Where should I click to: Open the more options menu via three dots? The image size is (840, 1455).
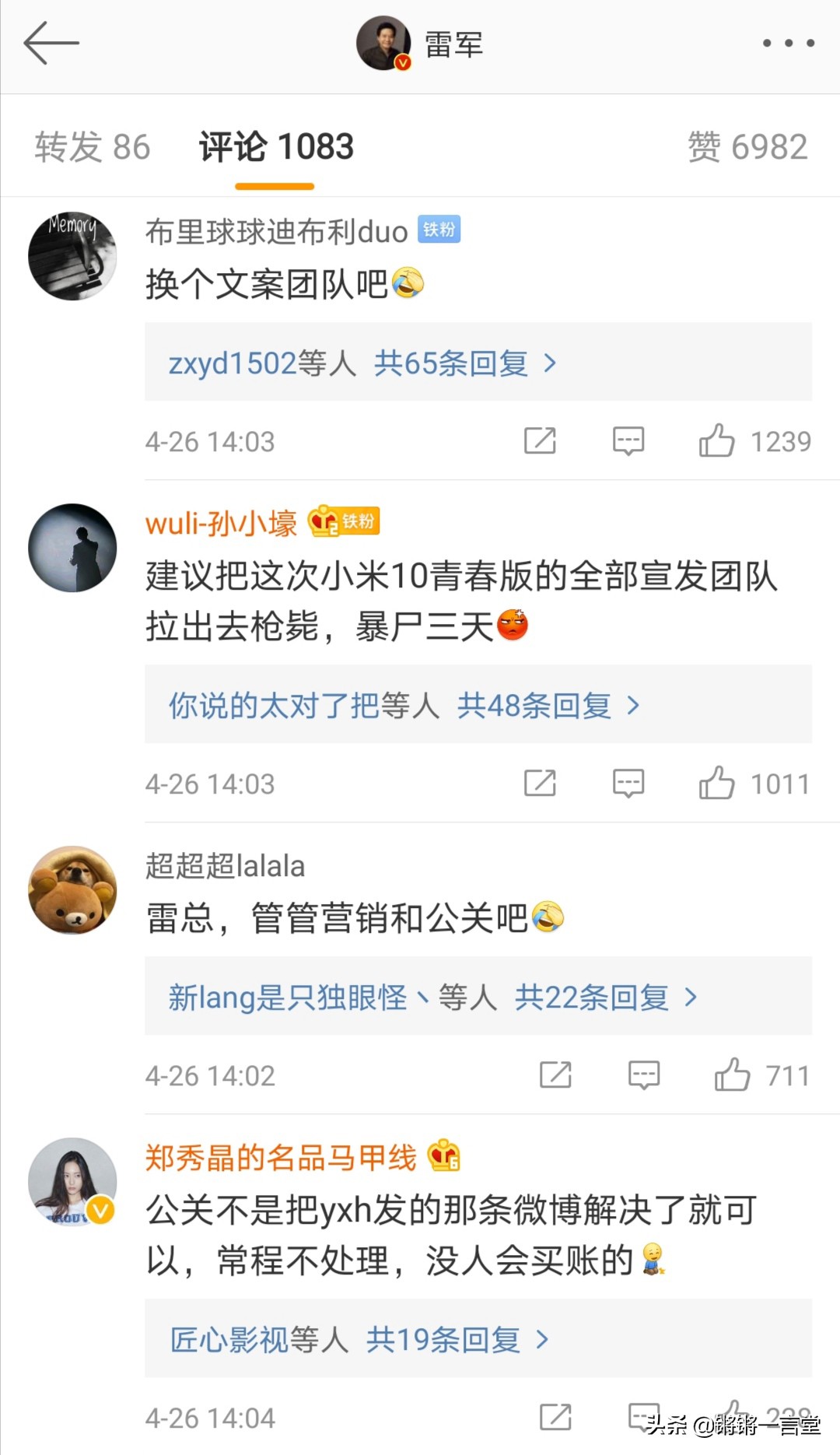click(789, 44)
